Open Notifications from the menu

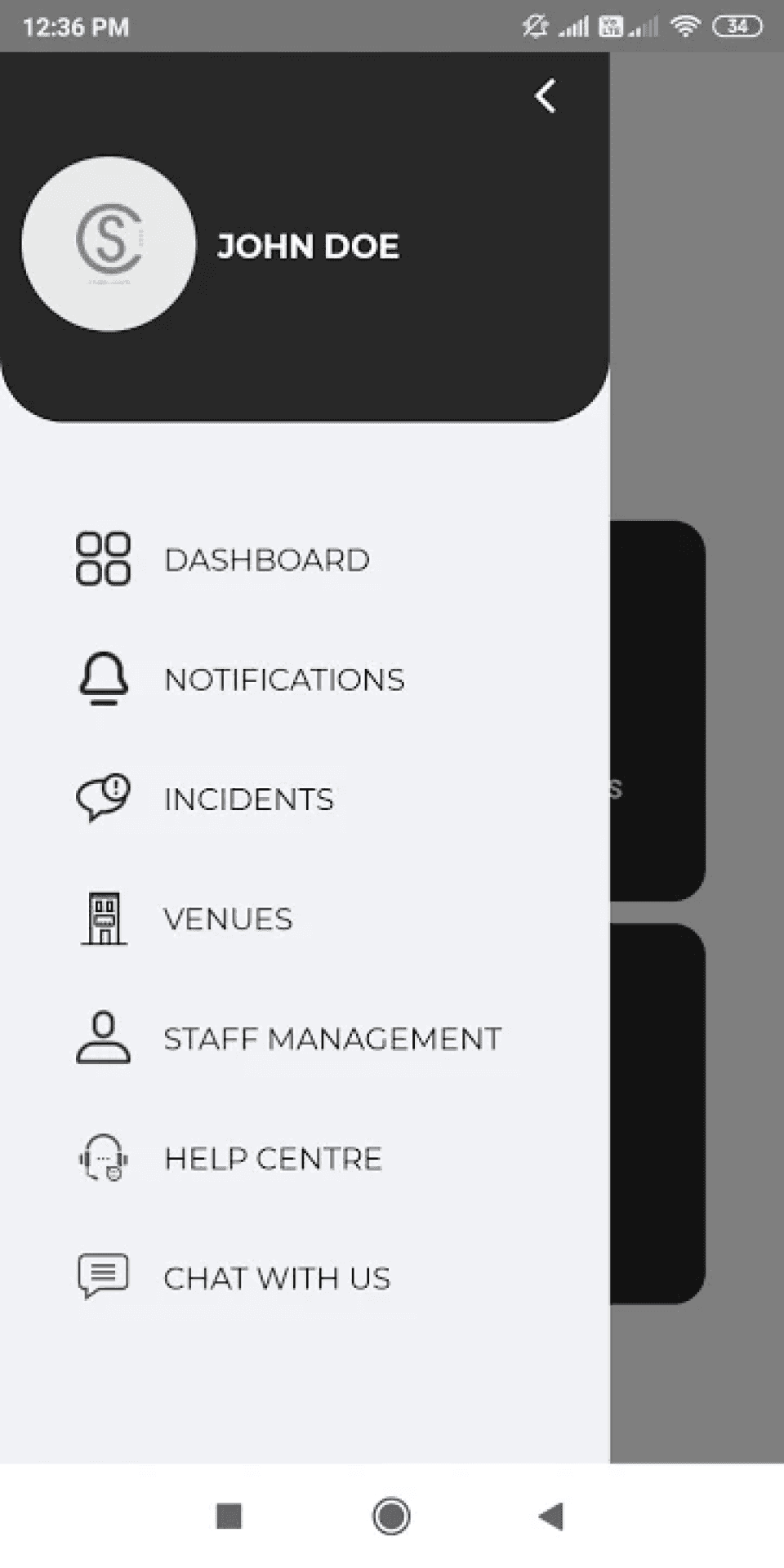click(x=283, y=679)
